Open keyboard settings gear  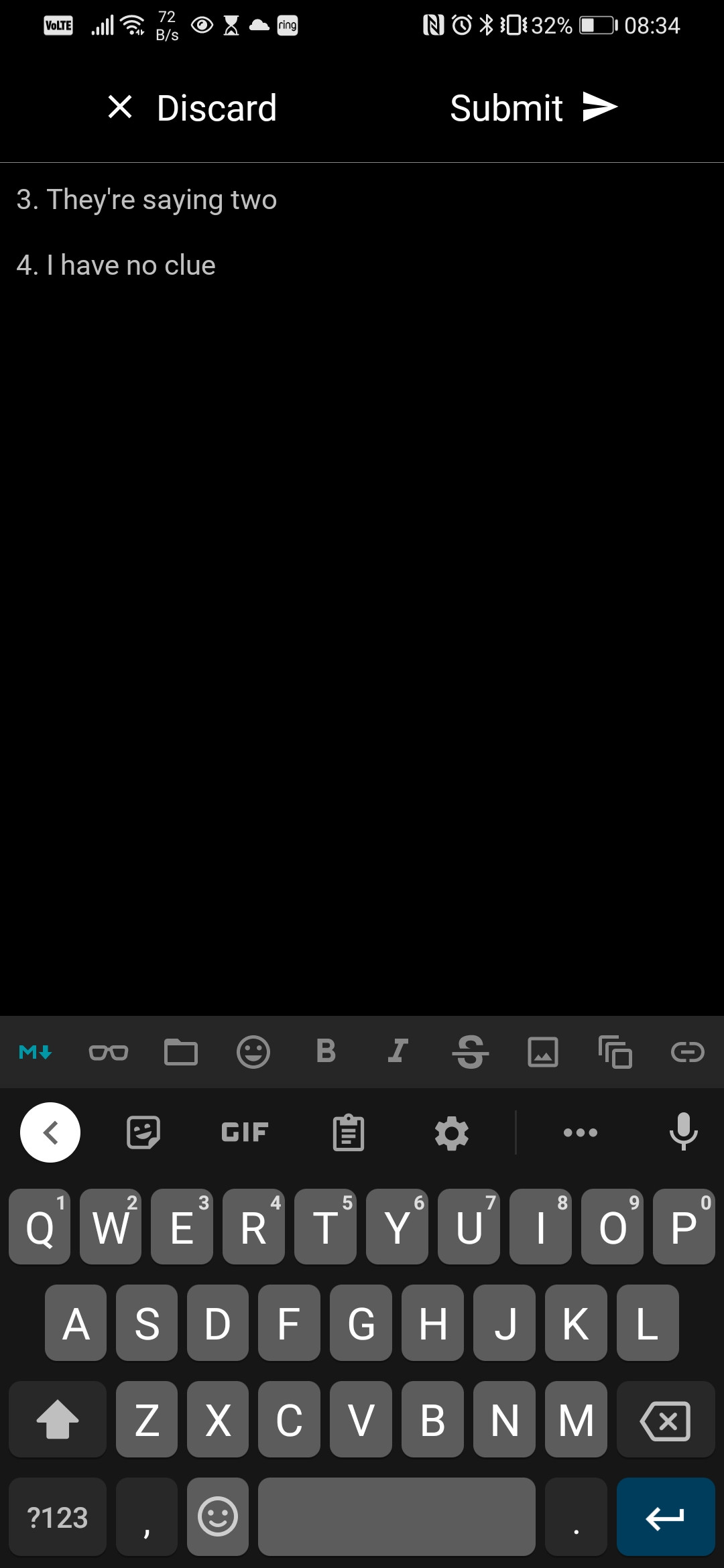click(452, 1133)
